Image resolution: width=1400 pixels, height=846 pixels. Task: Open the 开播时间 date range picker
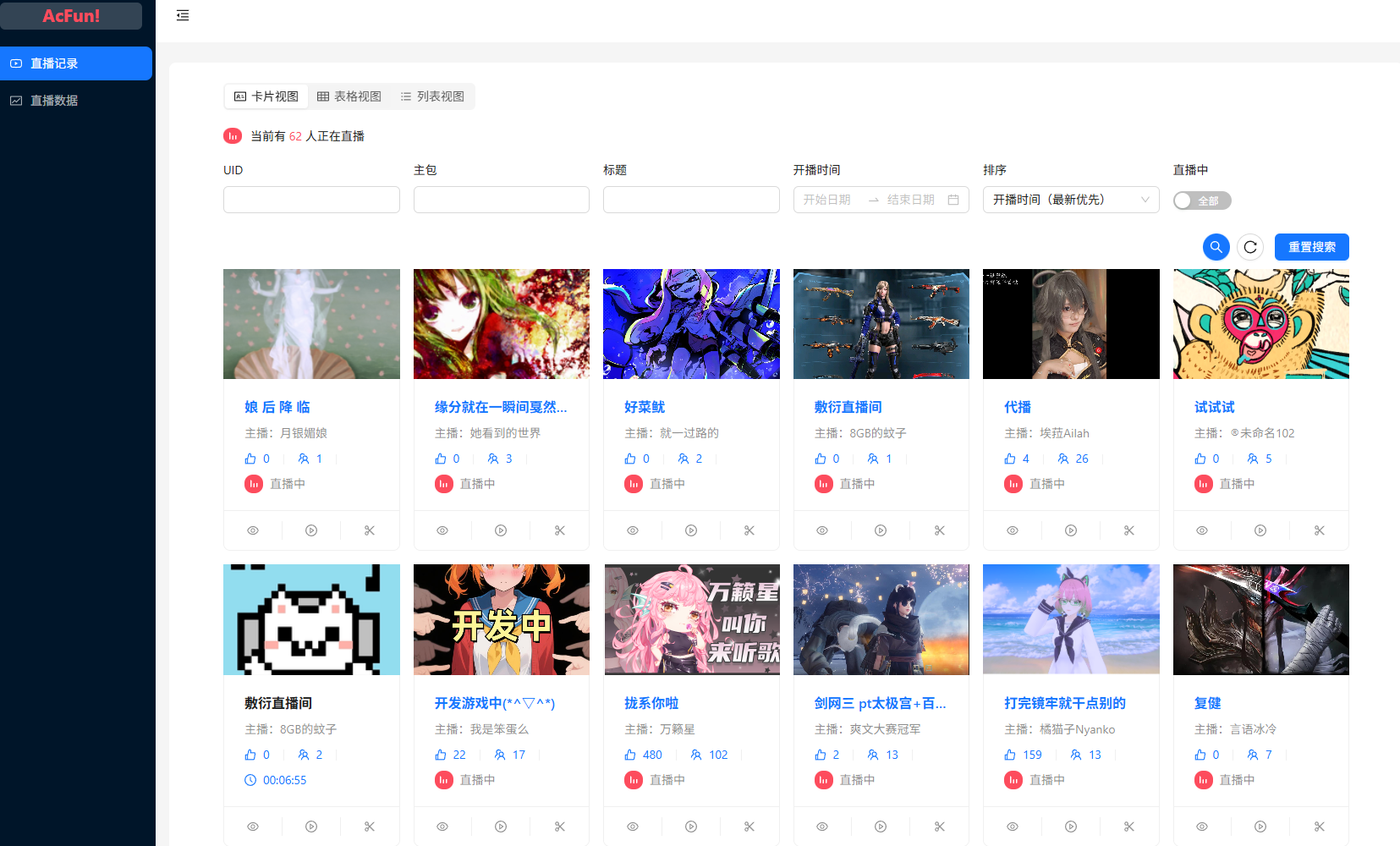(881, 200)
